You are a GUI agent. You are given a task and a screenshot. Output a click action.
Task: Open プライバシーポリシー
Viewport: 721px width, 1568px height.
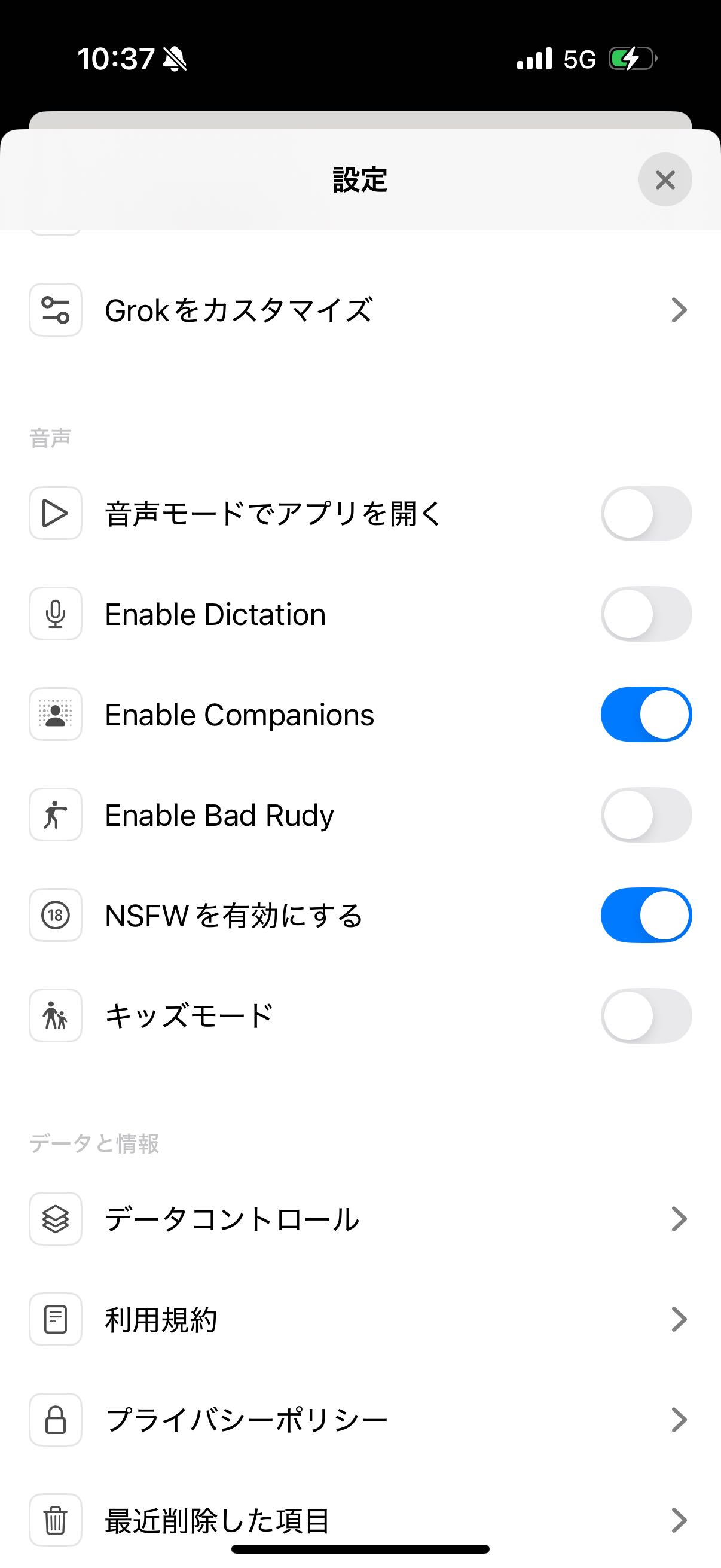pos(360,1420)
